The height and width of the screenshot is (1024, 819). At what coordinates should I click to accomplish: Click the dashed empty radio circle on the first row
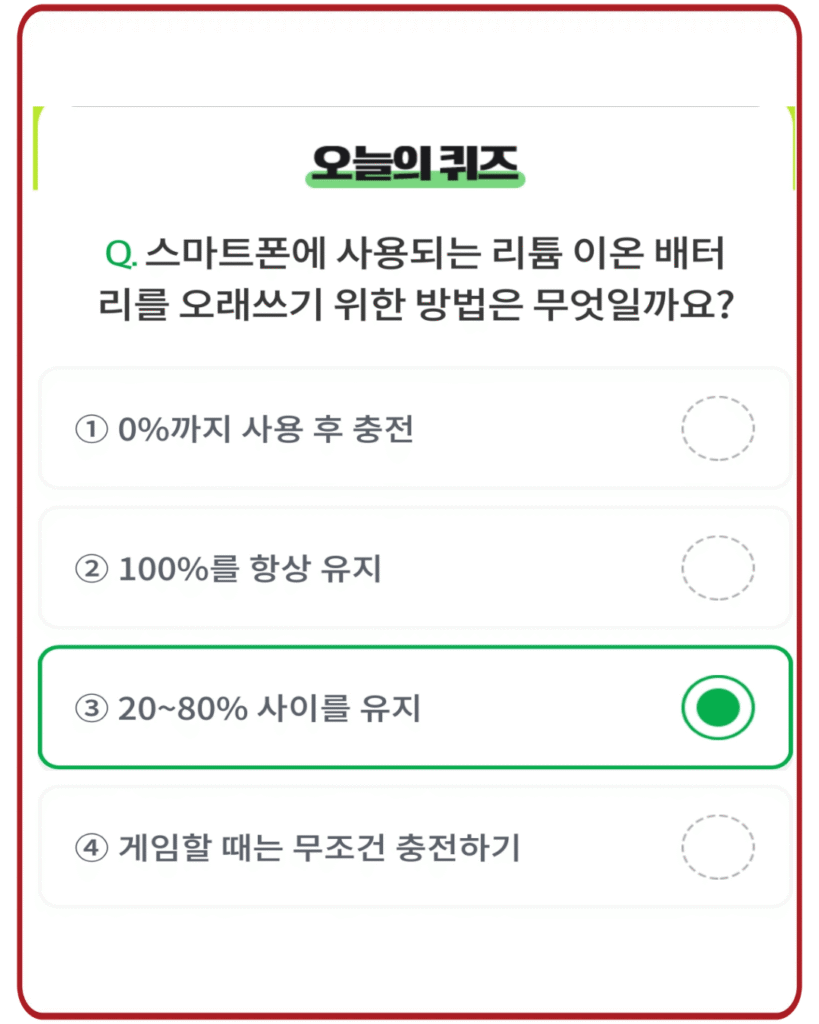717,428
